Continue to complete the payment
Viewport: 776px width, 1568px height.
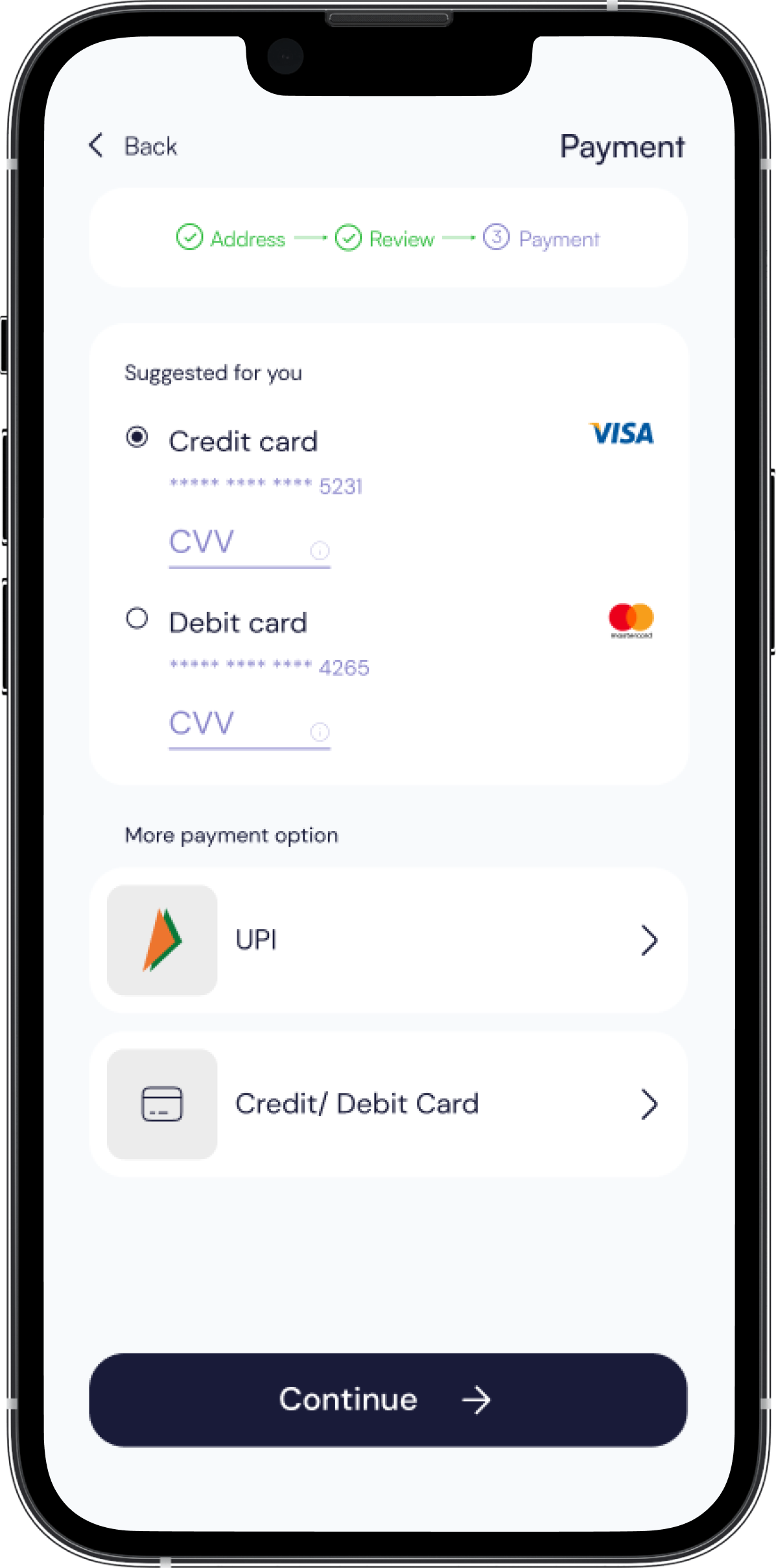(x=388, y=1399)
